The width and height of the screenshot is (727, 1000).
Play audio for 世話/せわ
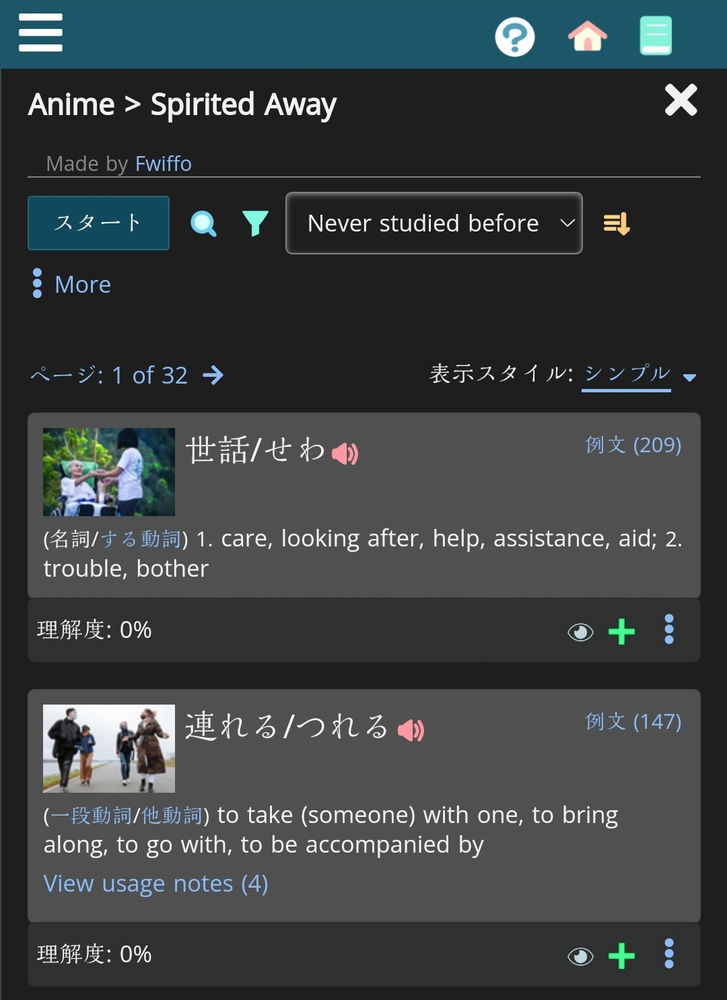coord(345,454)
